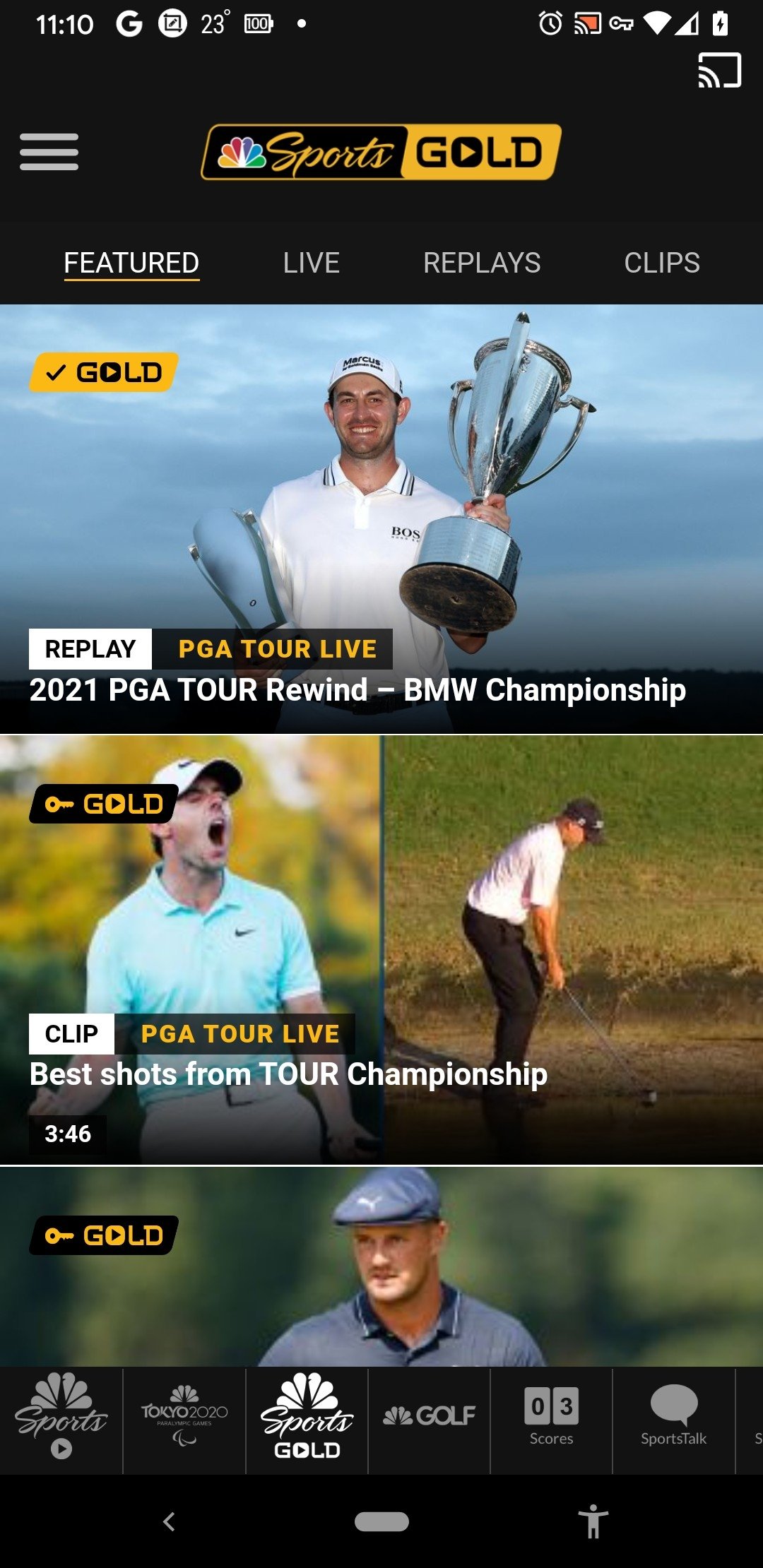The height and width of the screenshot is (1568, 763).
Task: Open the Clips tab
Action: [x=662, y=263]
